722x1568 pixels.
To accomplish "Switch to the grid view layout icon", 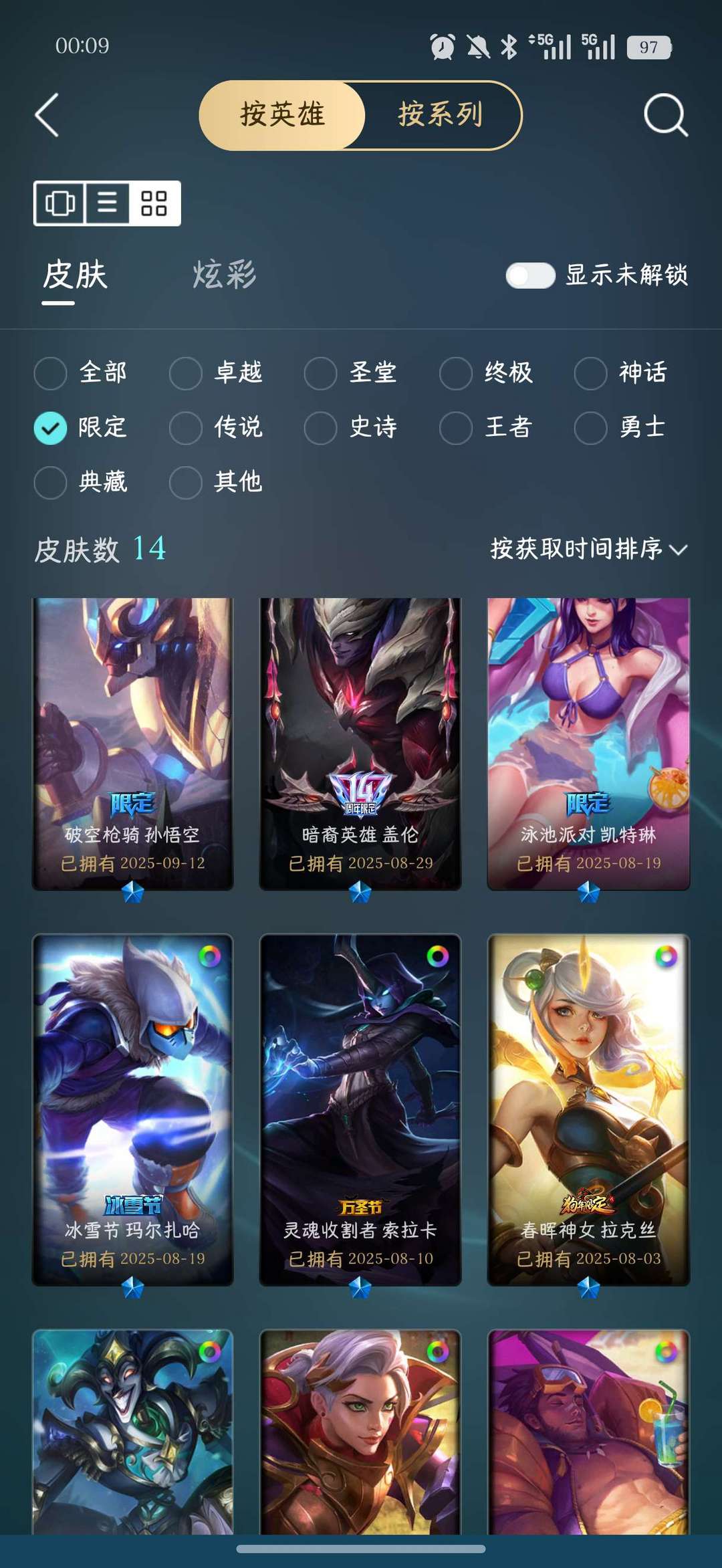I will tap(154, 203).
